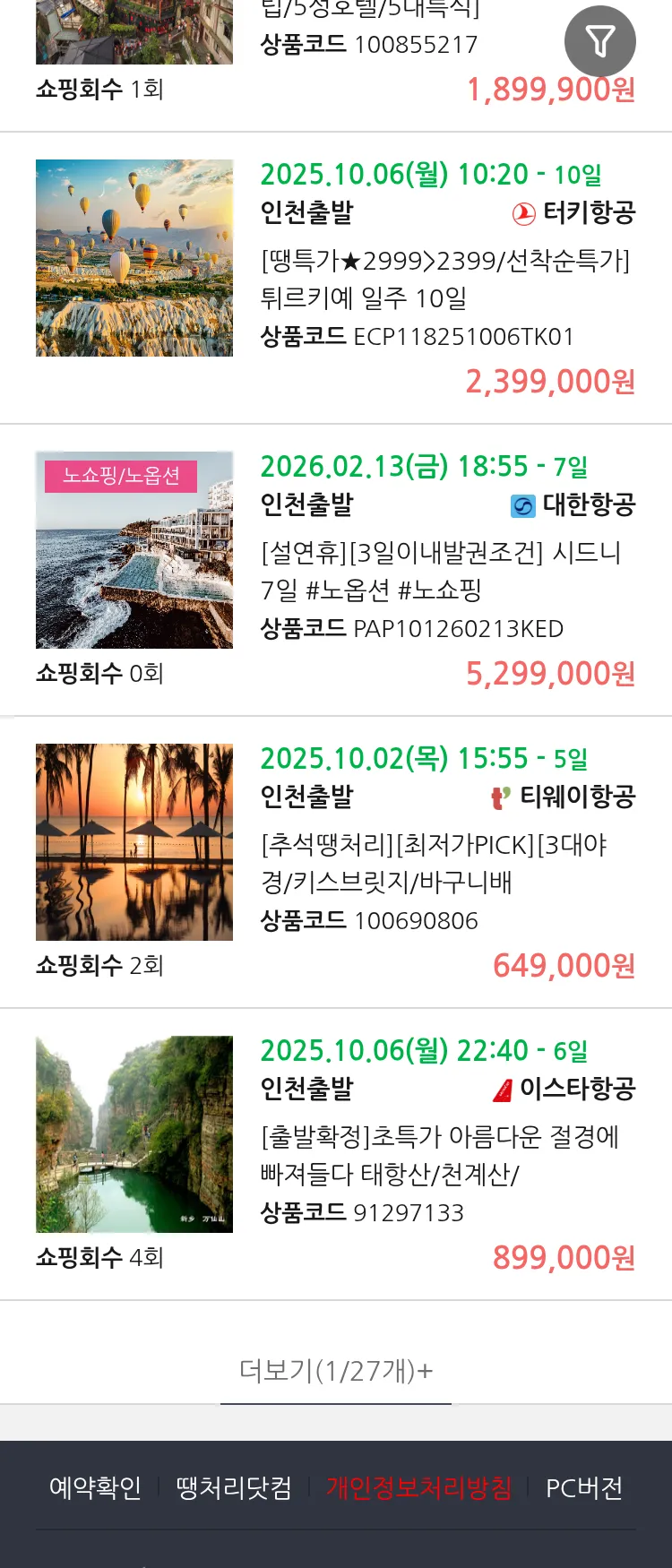Read the 개인정보처리방침 privacy policy
This screenshot has height=1568, width=672.
(418, 1488)
